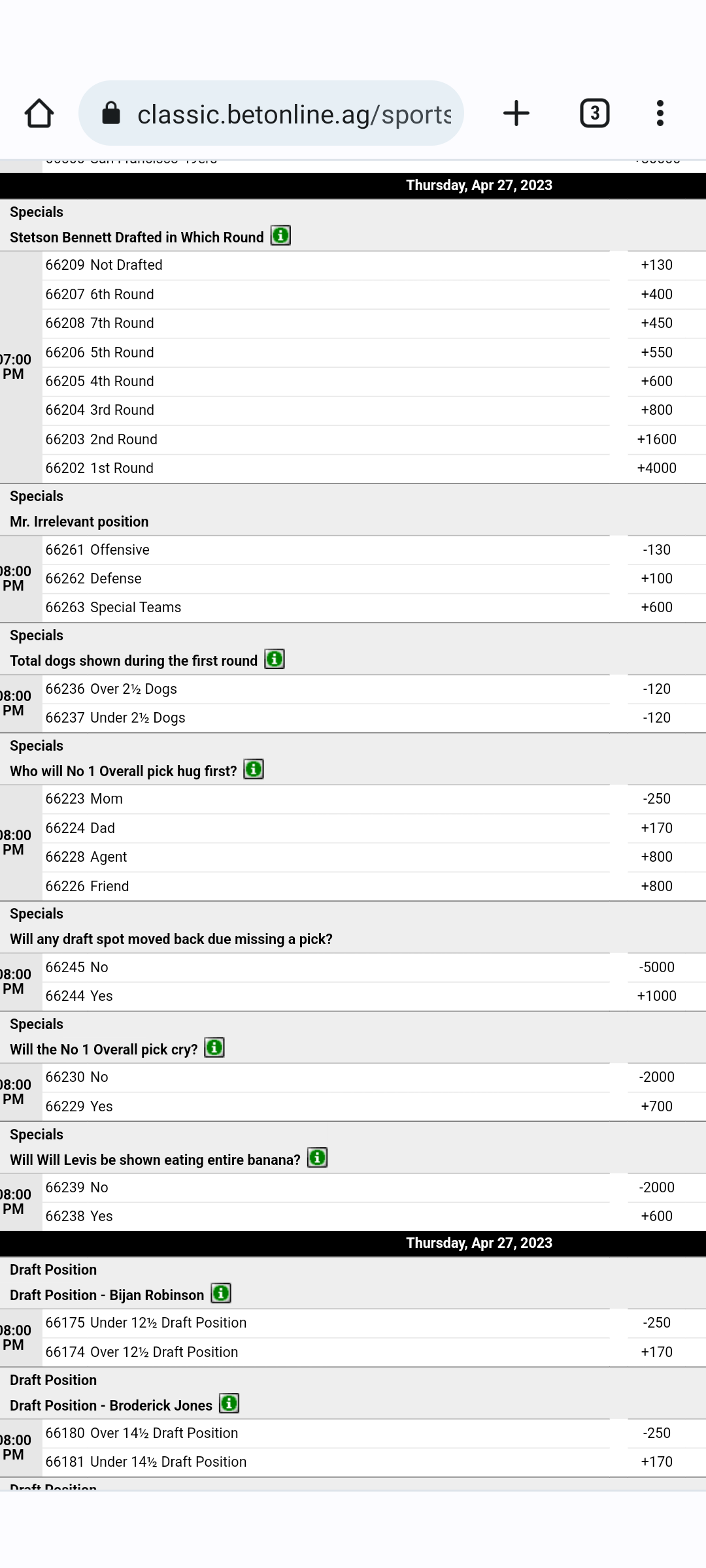Show info for No 1 pick cry special
Image resolution: width=706 pixels, height=1568 pixels.
pos(214,1048)
